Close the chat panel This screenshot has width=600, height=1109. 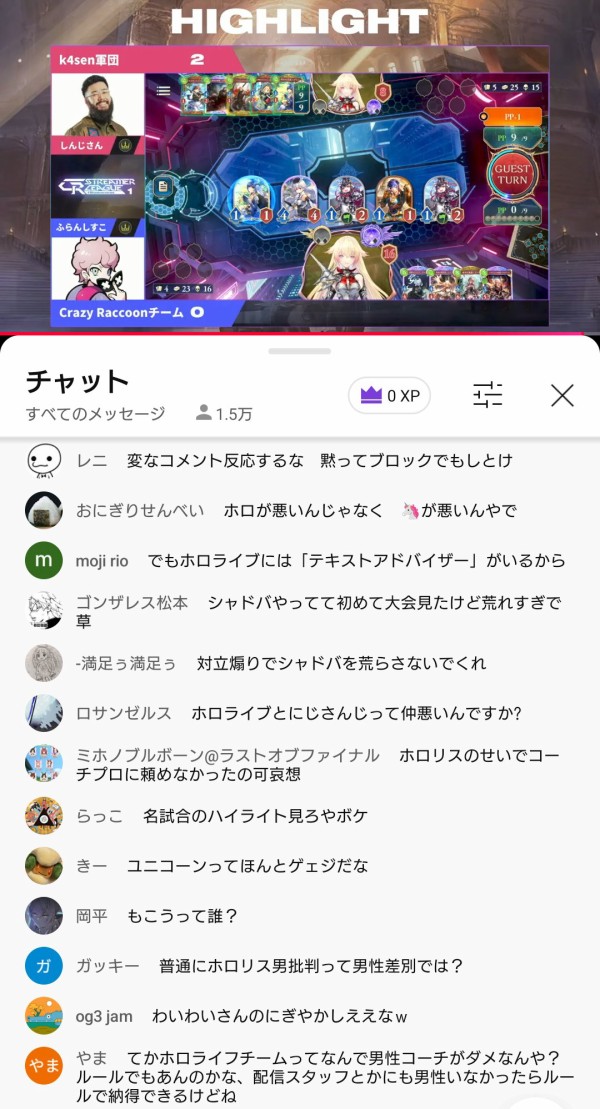point(562,396)
